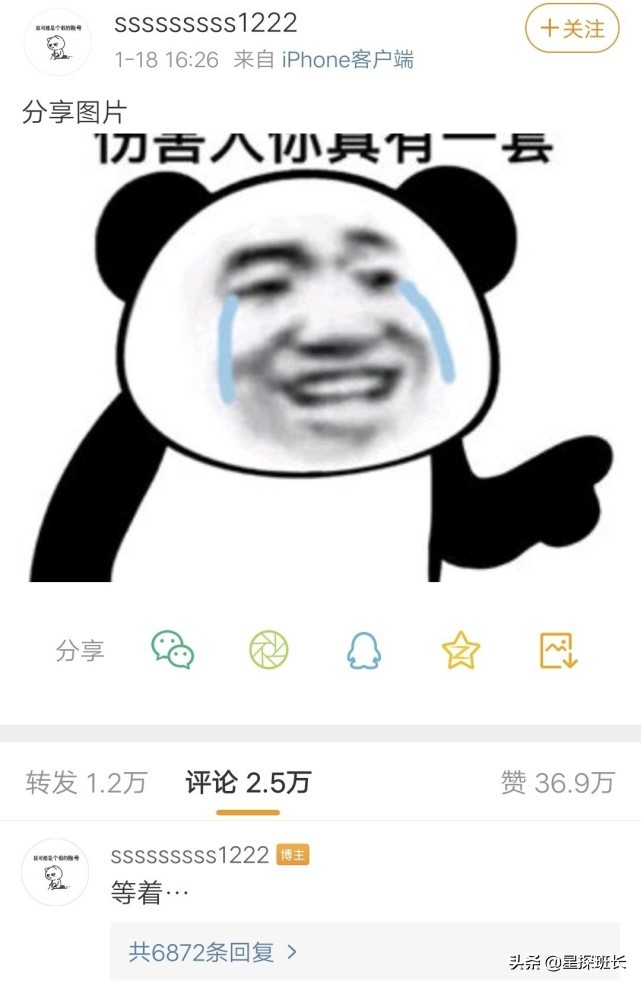The image size is (641, 985).
Task: Tap the iPhone客户端 source link
Action: [347, 60]
